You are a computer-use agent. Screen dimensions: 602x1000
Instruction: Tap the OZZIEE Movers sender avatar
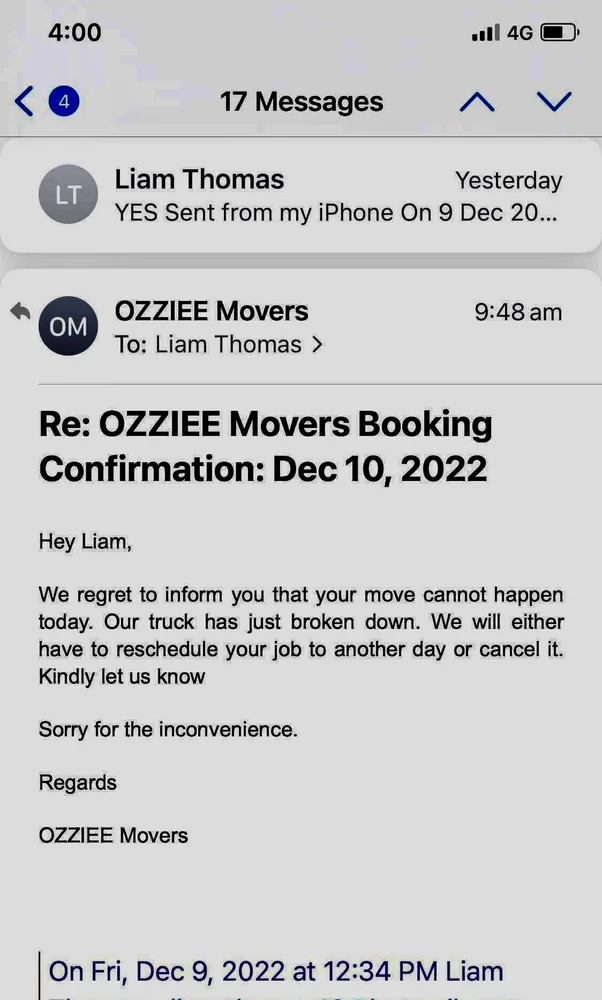point(68,327)
